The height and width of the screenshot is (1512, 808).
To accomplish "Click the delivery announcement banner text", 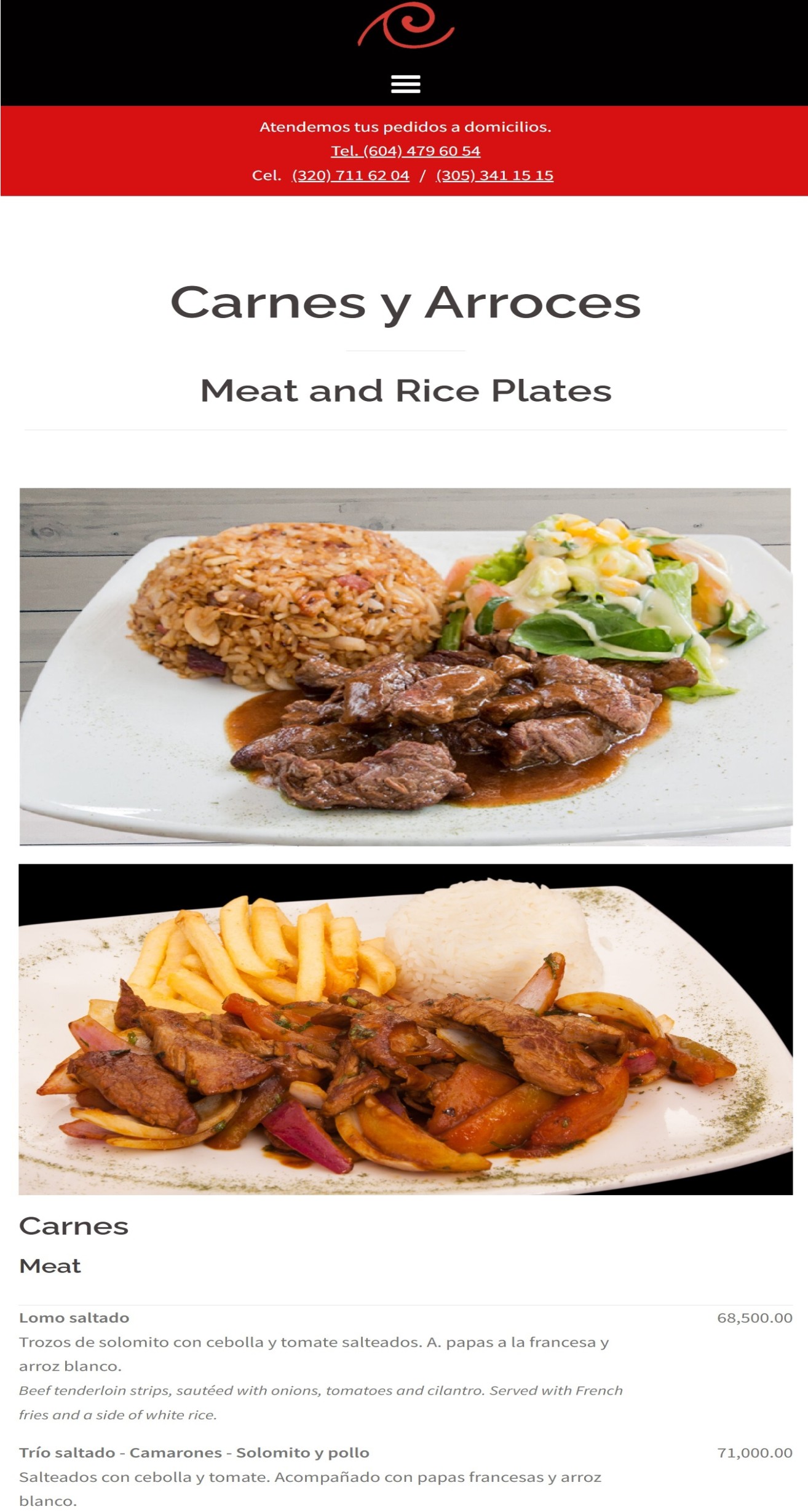I will (x=406, y=127).
